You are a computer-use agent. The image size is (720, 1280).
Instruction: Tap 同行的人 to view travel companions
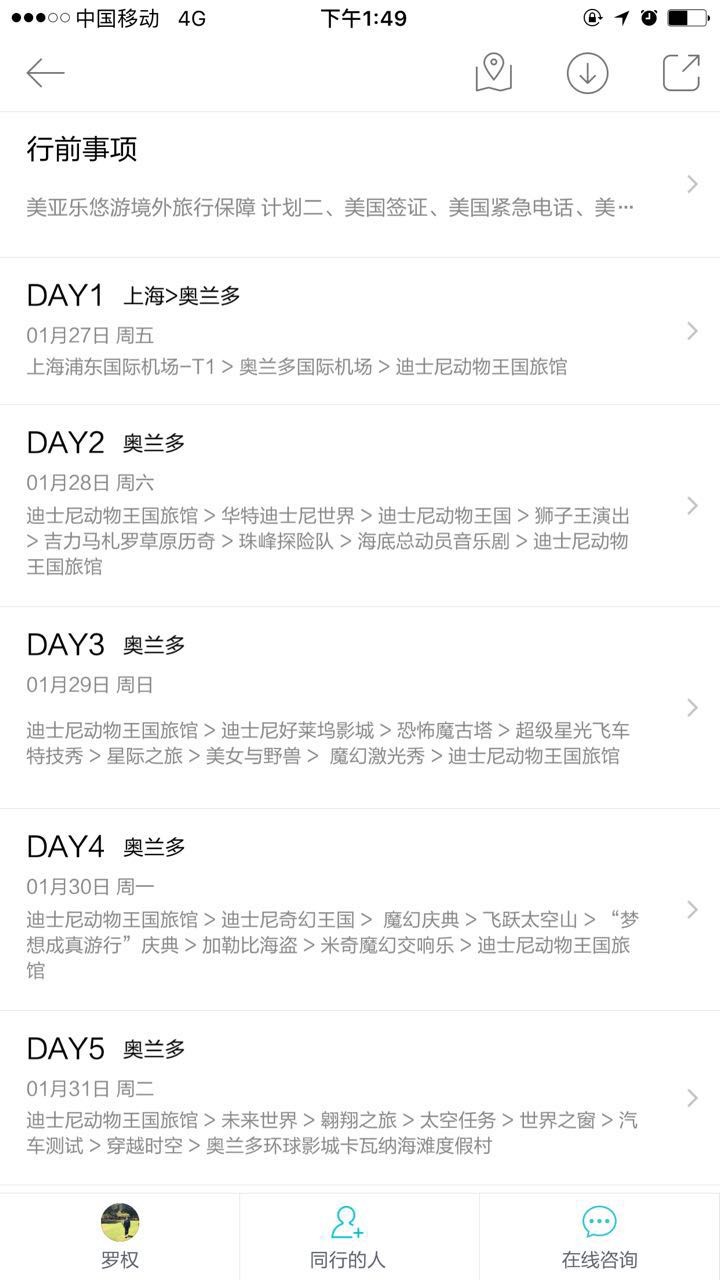[360, 1237]
